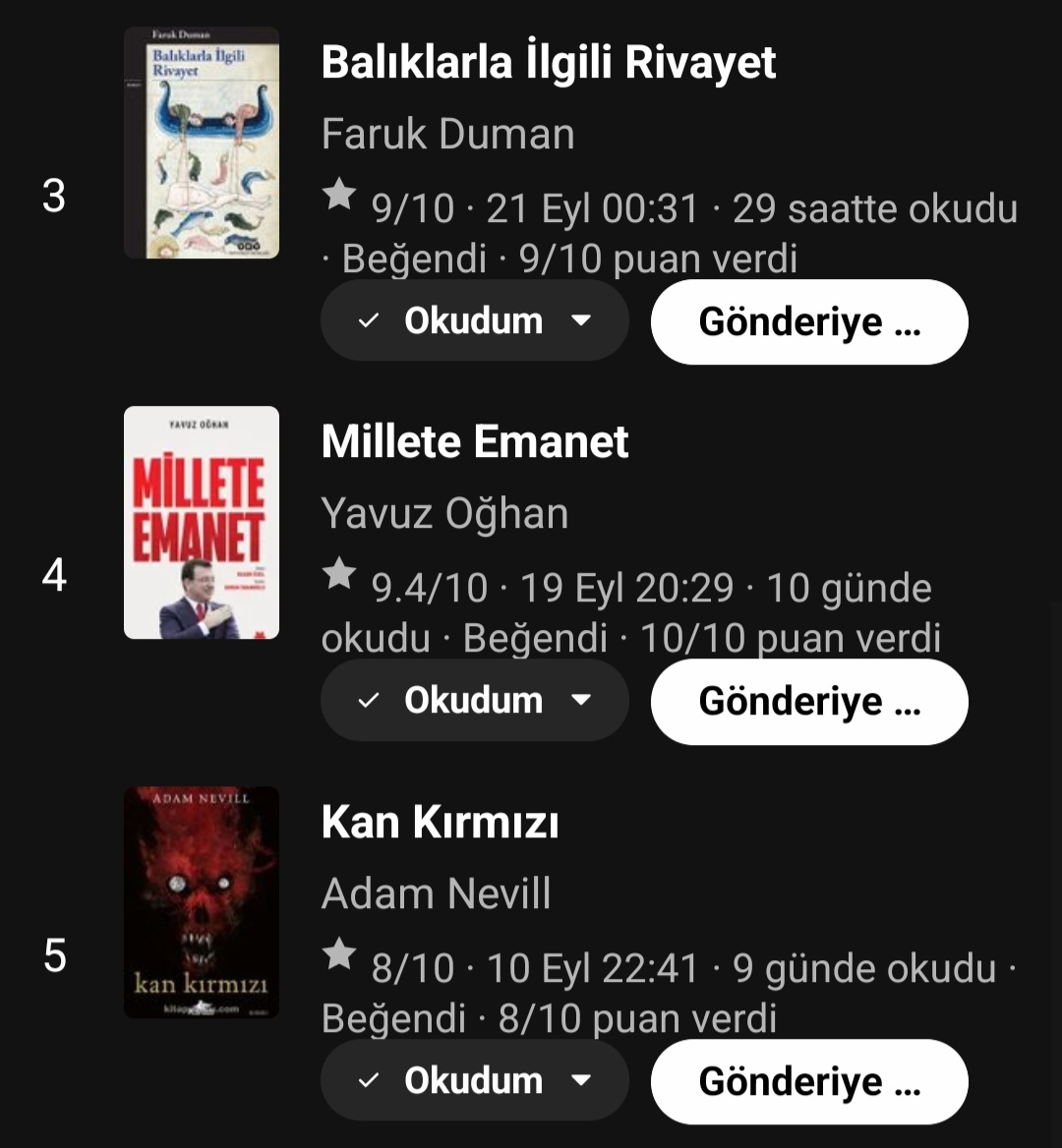The height and width of the screenshot is (1148, 1062).
Task: View author Yavuz Oğhan
Action: coord(444,513)
